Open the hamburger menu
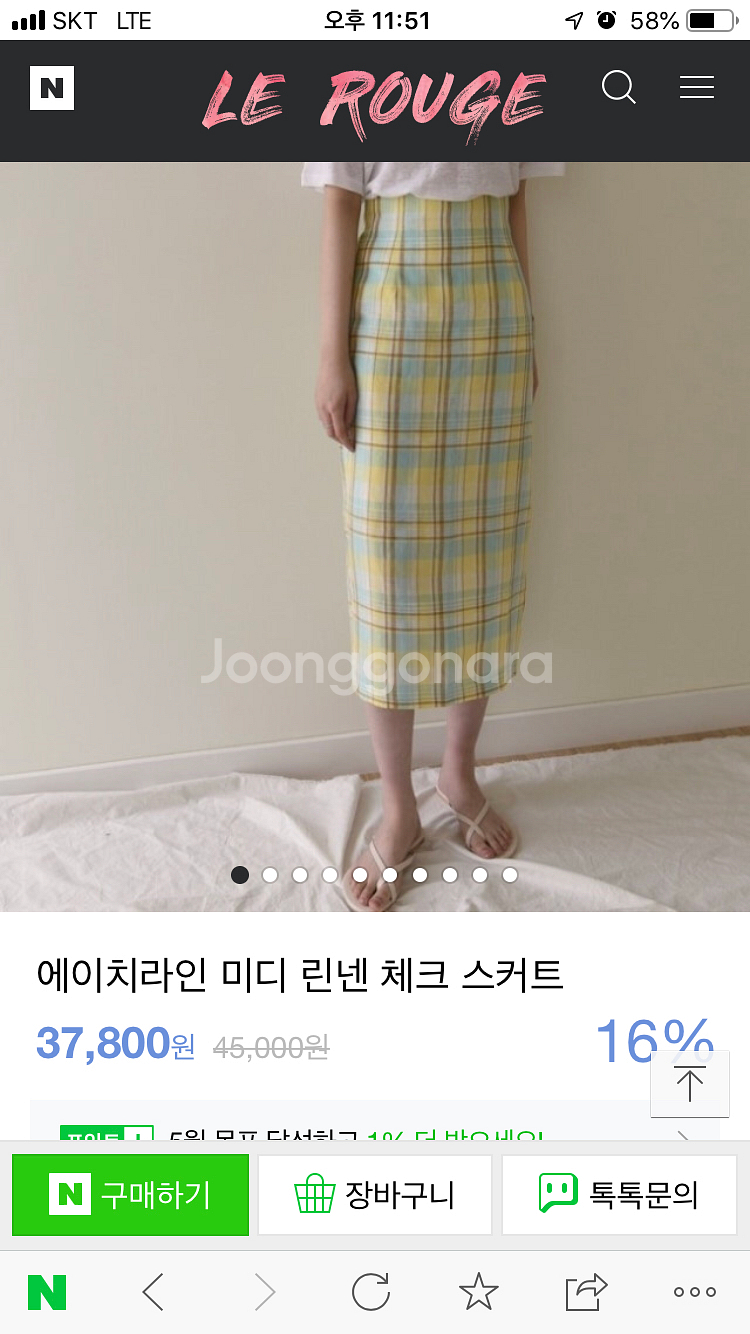 pyautogui.click(x=697, y=88)
